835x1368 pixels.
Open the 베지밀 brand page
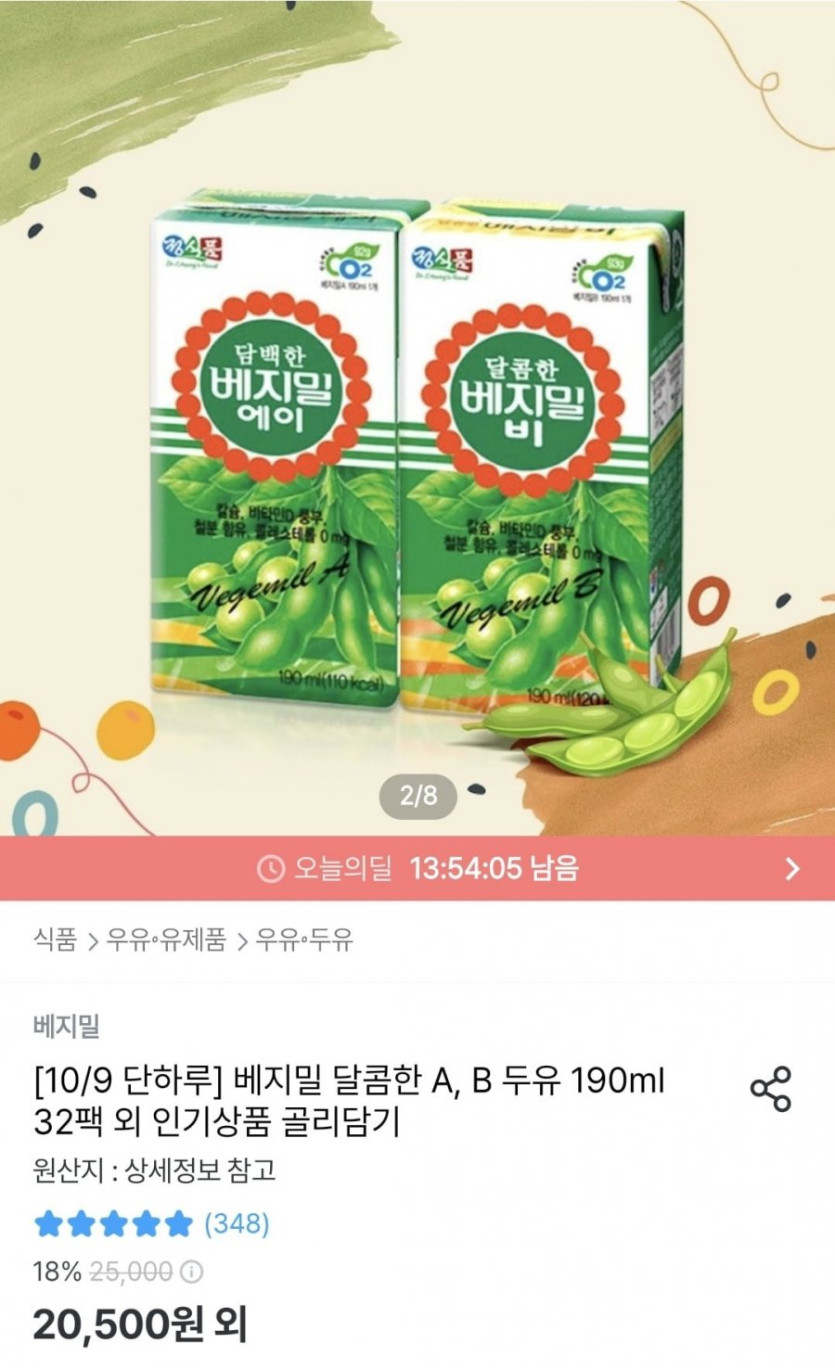[x=66, y=1026]
